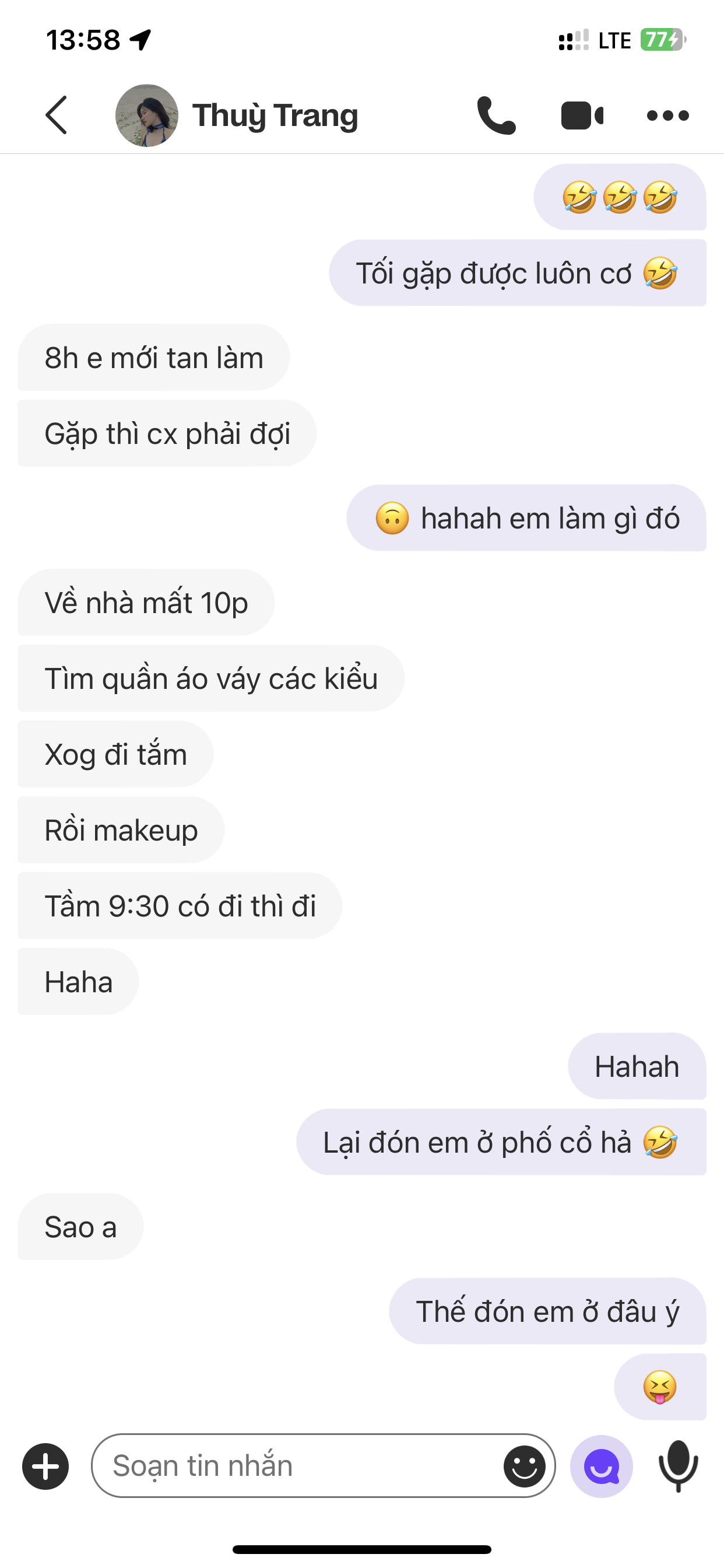The height and width of the screenshot is (1568, 724).
Task: Tap the plus attachment button
Action: 45,1466
